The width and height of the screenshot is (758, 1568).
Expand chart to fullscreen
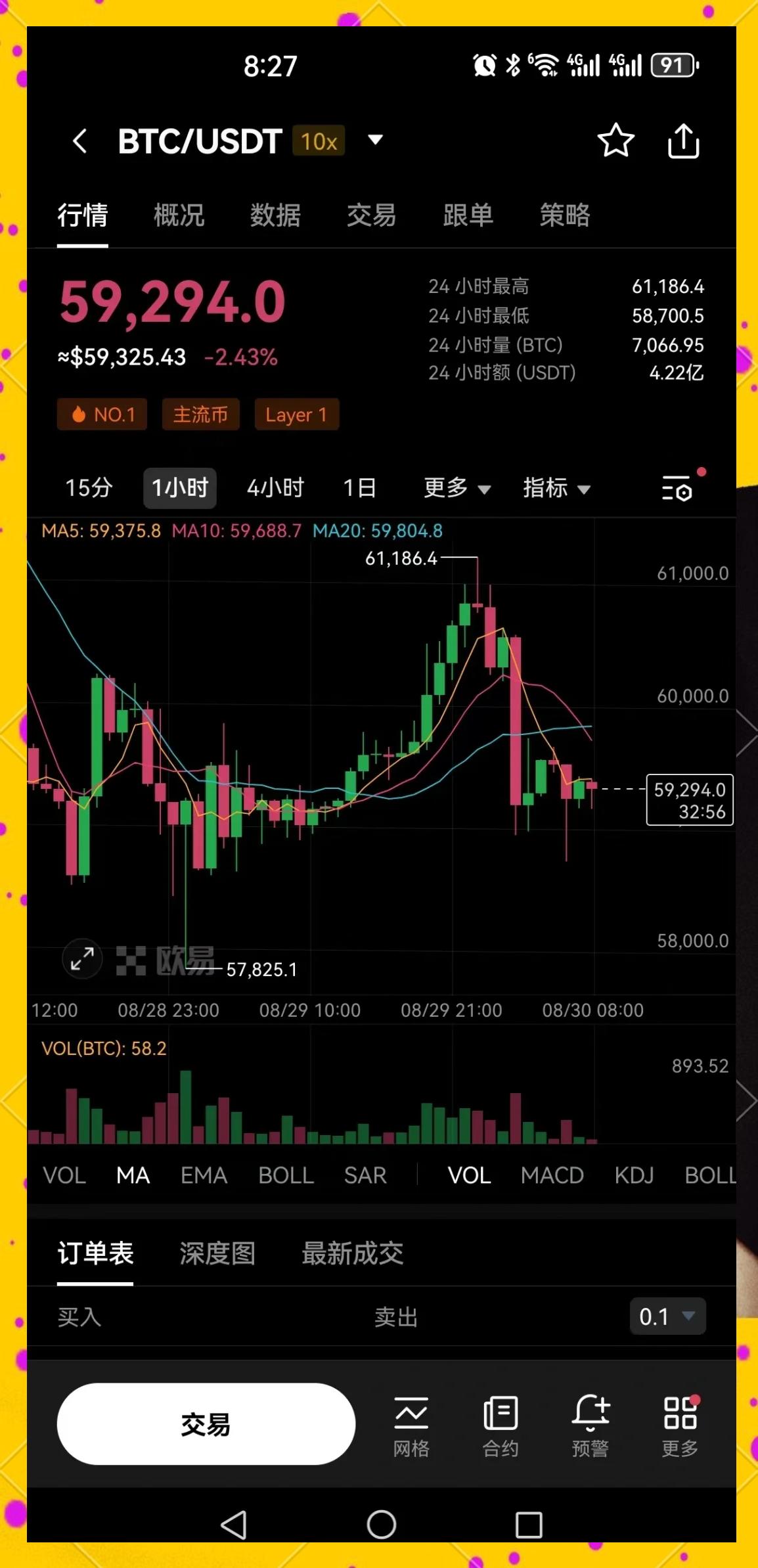[x=82, y=959]
